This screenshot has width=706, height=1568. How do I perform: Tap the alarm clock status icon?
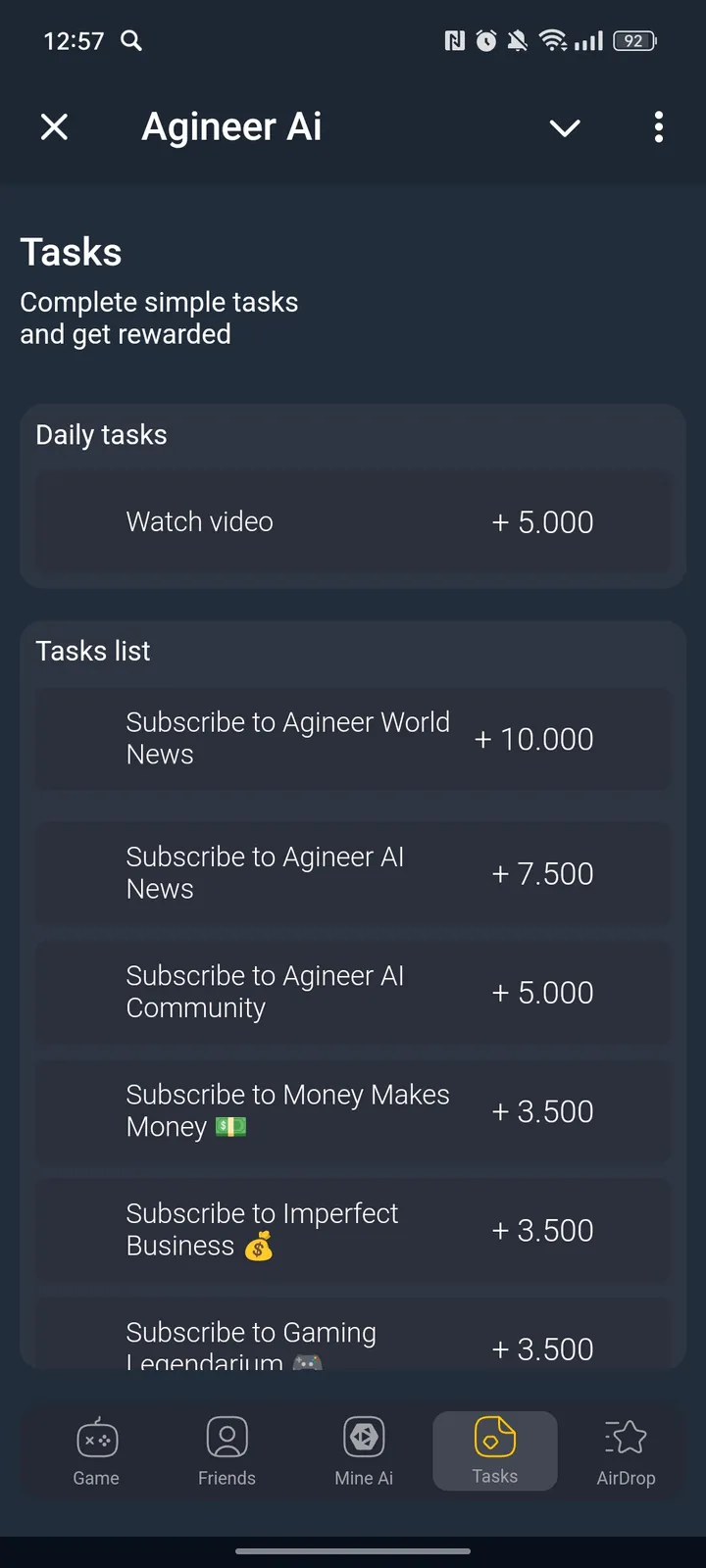[x=485, y=41]
